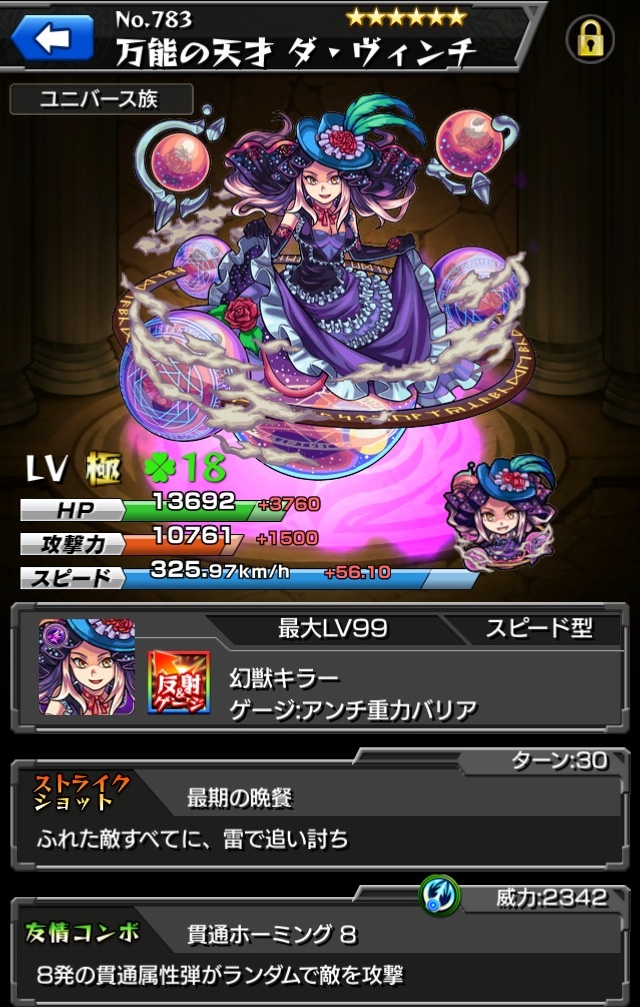This screenshot has height=1007, width=640.
Task: Toggle the lock icon for this monster
Action: point(590,39)
